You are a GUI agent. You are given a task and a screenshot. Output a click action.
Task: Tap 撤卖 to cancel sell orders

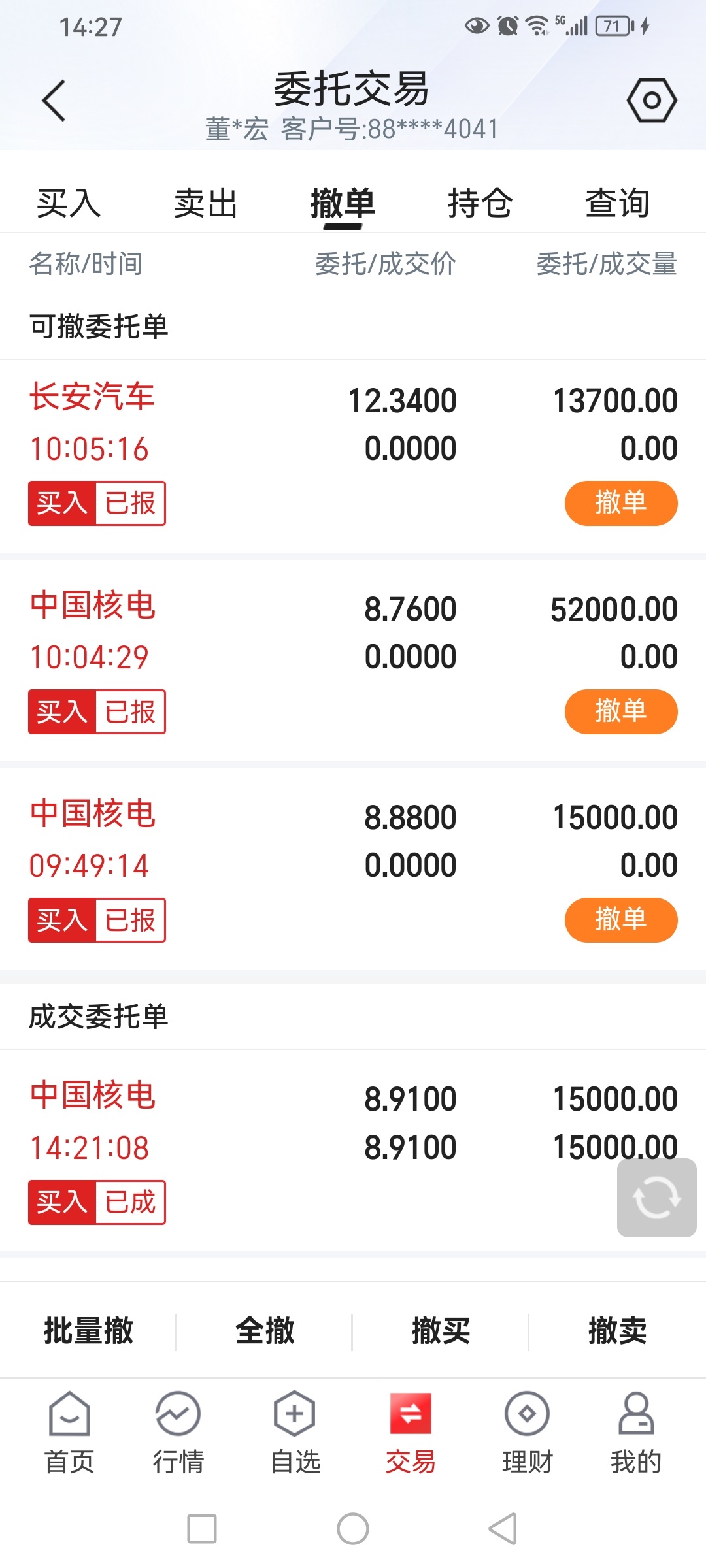coord(618,1331)
